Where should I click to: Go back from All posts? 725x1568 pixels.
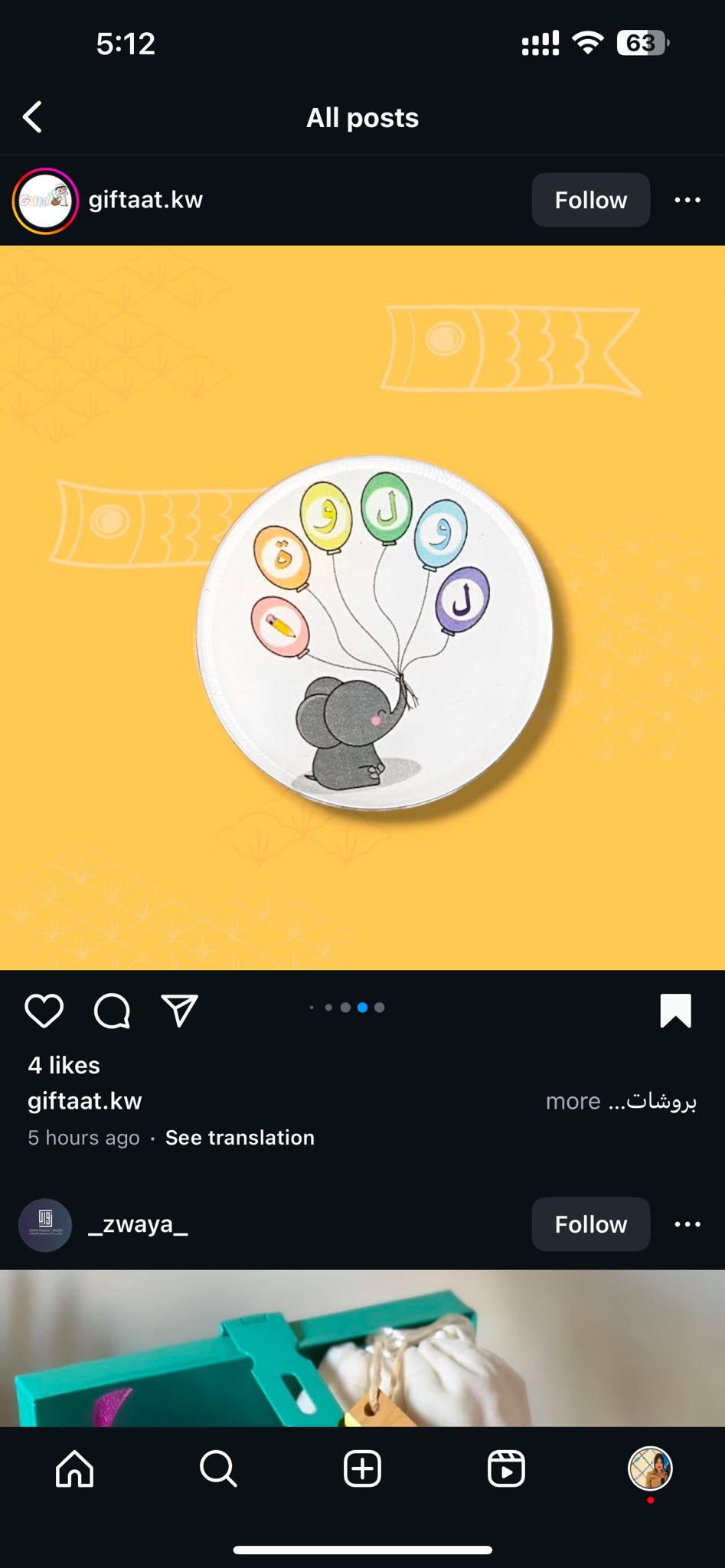tap(32, 117)
